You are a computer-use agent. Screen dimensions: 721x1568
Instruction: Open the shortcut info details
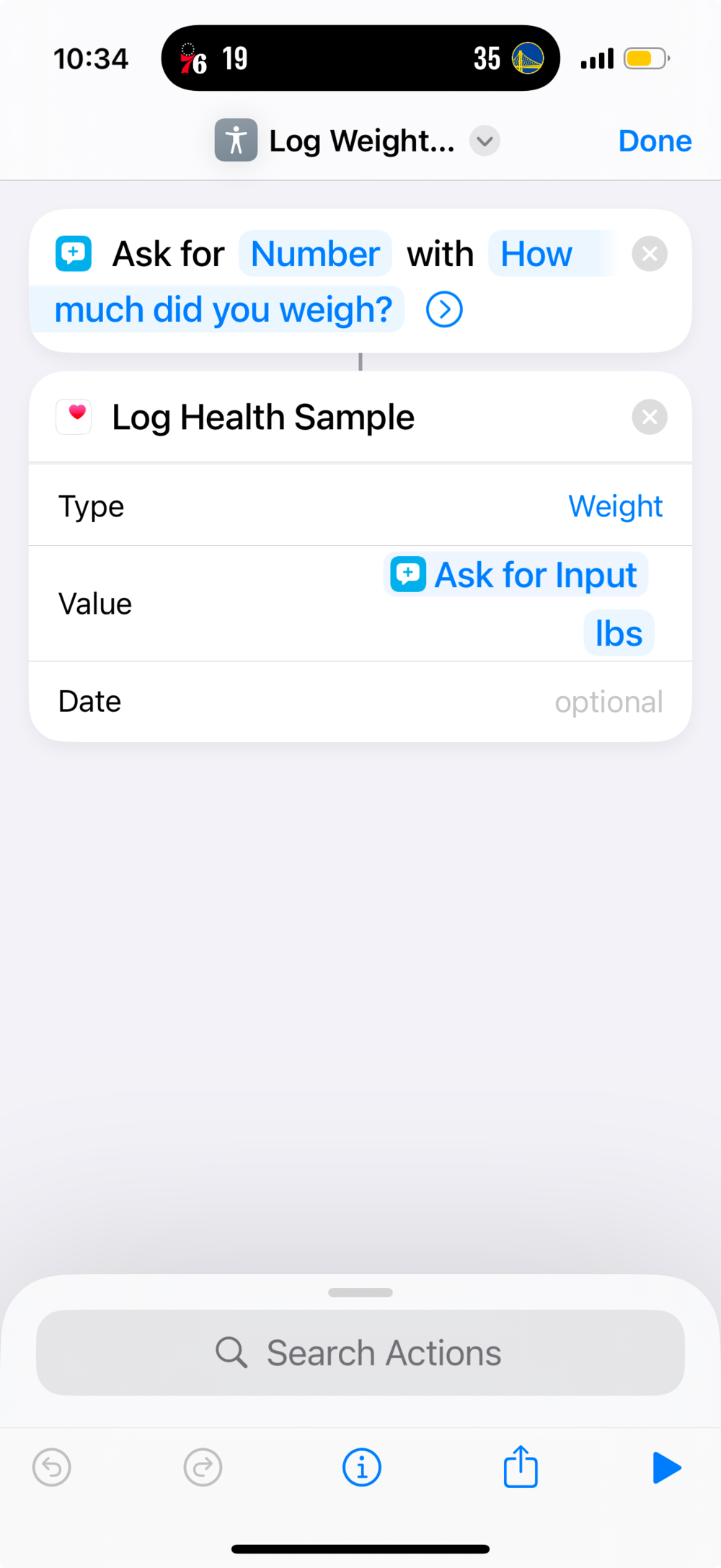361,1467
